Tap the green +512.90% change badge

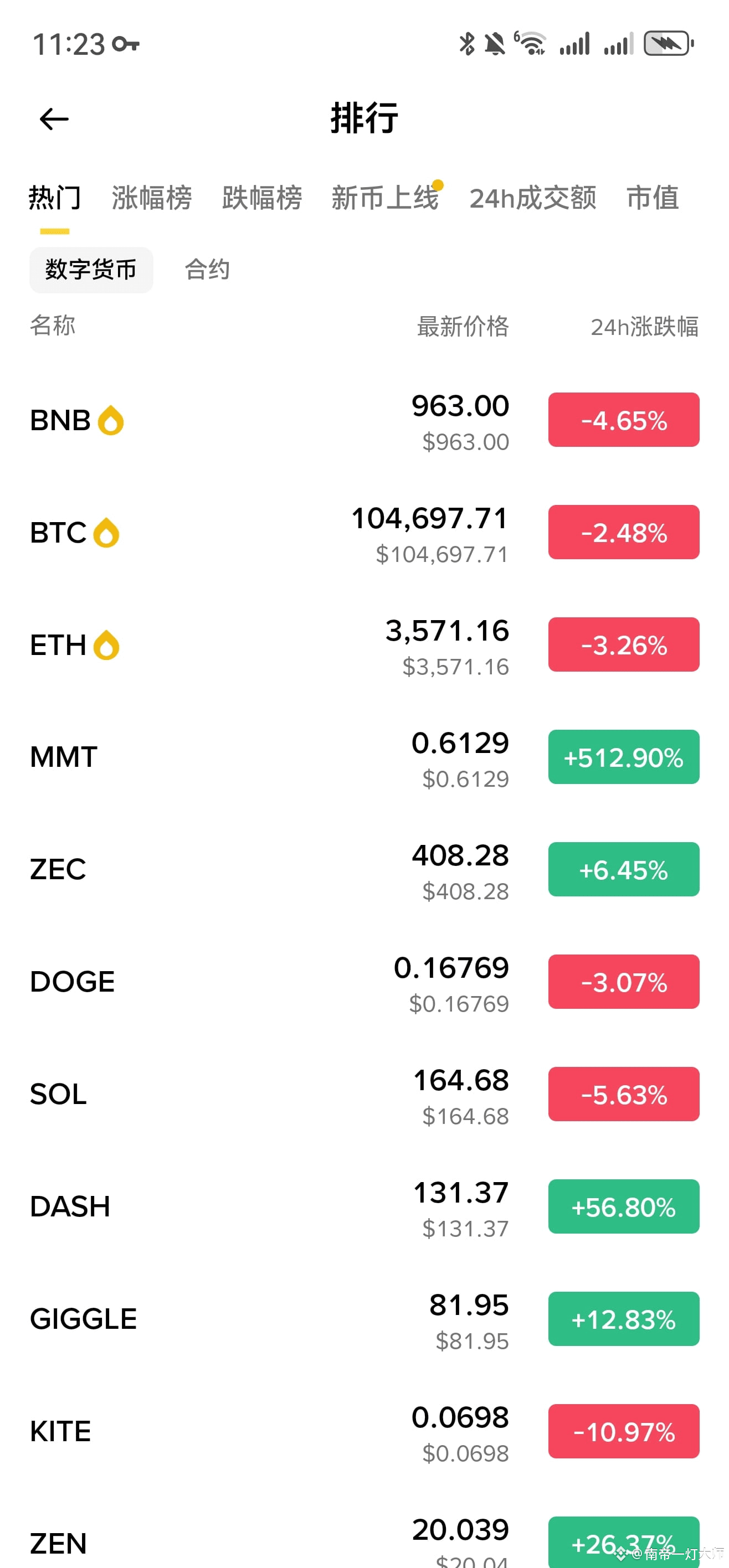pos(623,758)
